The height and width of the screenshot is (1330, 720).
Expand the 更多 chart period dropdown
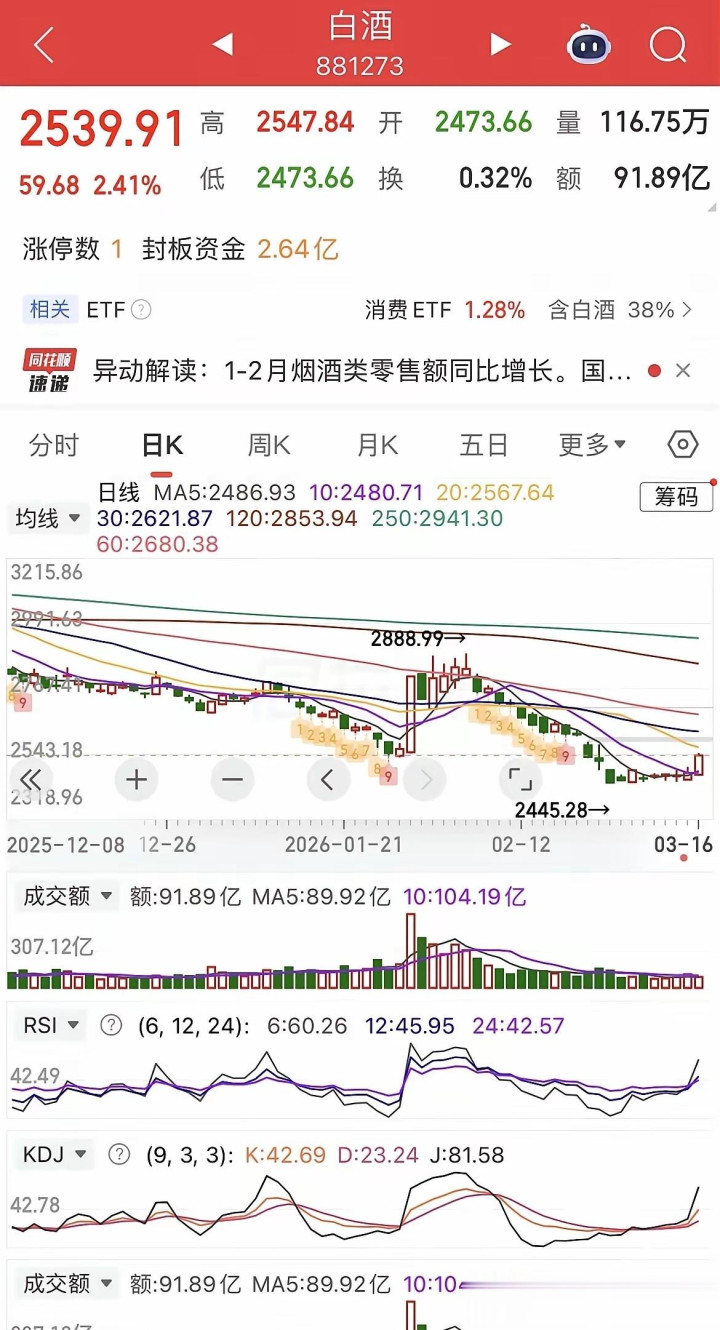(592, 445)
